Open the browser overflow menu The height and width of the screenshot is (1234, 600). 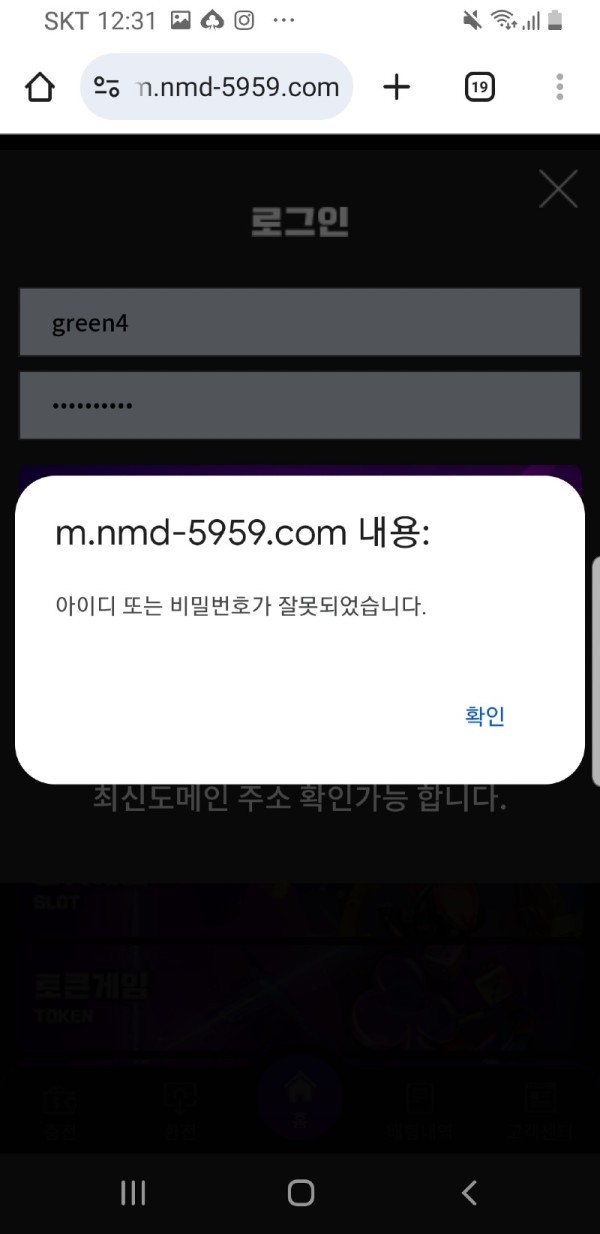point(560,88)
